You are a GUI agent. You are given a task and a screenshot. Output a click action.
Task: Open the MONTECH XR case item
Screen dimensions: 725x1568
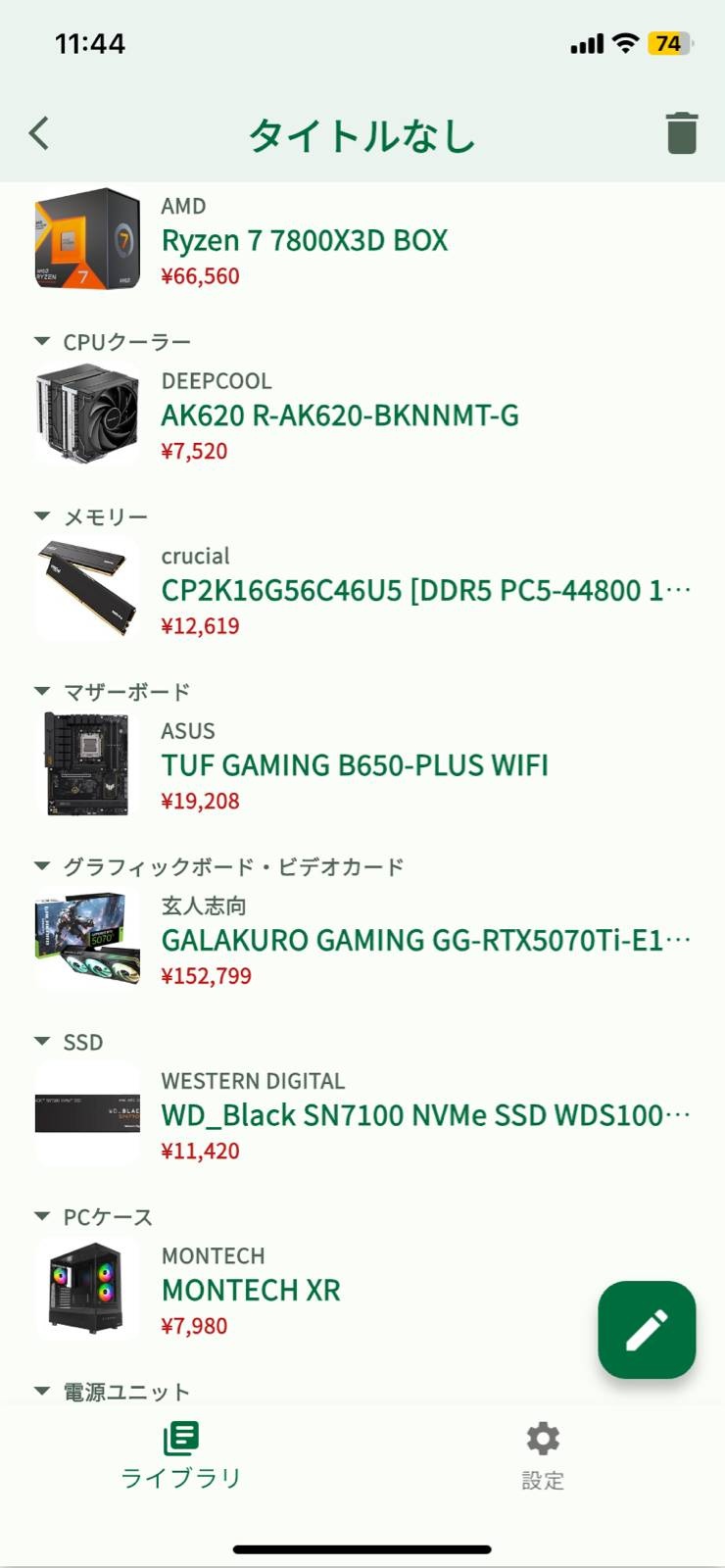point(251,1290)
